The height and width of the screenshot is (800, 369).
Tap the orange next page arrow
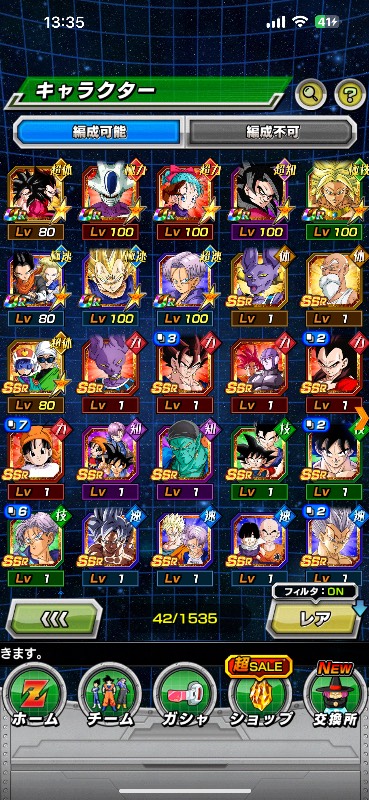[361, 419]
